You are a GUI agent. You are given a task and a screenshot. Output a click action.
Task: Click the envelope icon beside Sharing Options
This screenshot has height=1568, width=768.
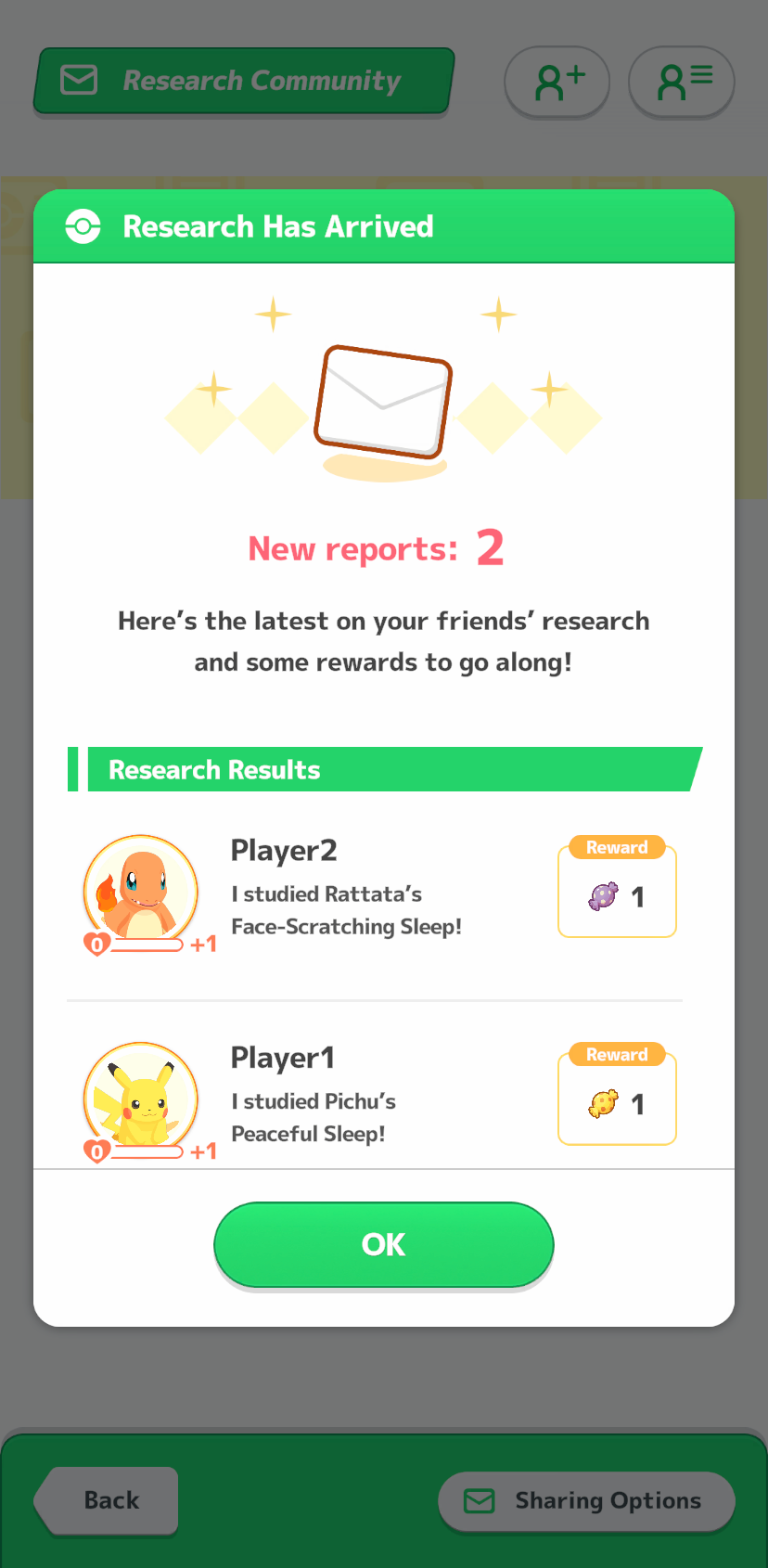coord(479,1500)
